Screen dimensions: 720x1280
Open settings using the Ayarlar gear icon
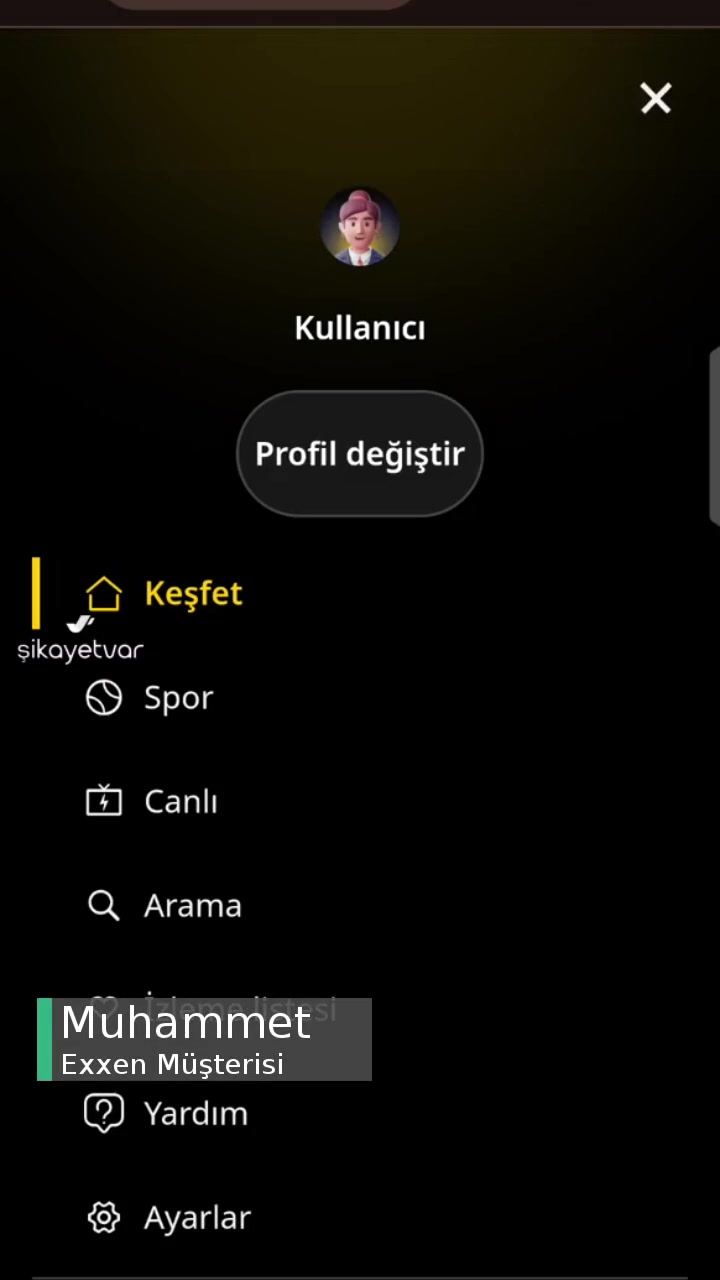coord(104,1217)
